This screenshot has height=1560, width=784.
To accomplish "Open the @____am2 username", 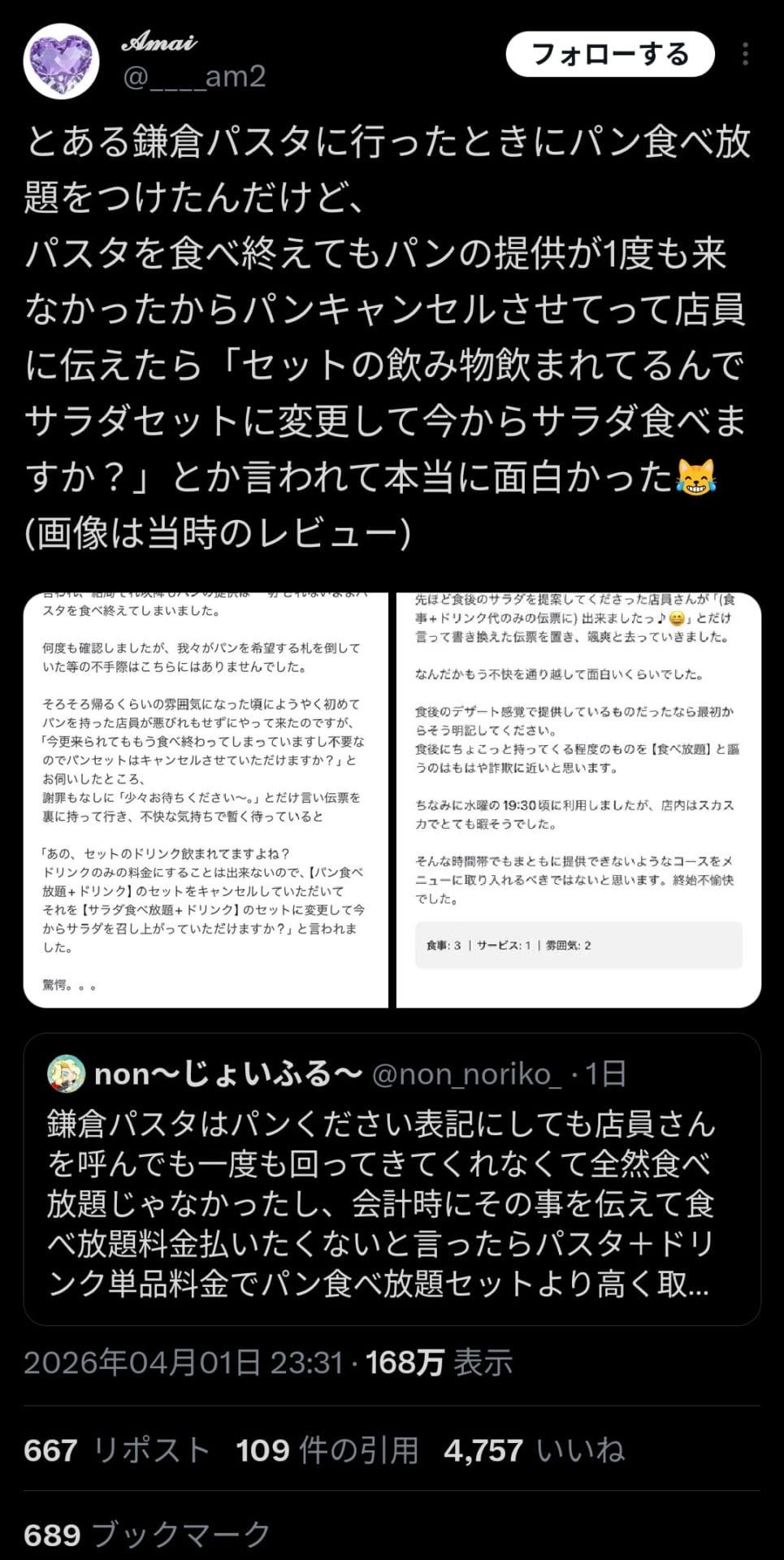I will [194, 76].
